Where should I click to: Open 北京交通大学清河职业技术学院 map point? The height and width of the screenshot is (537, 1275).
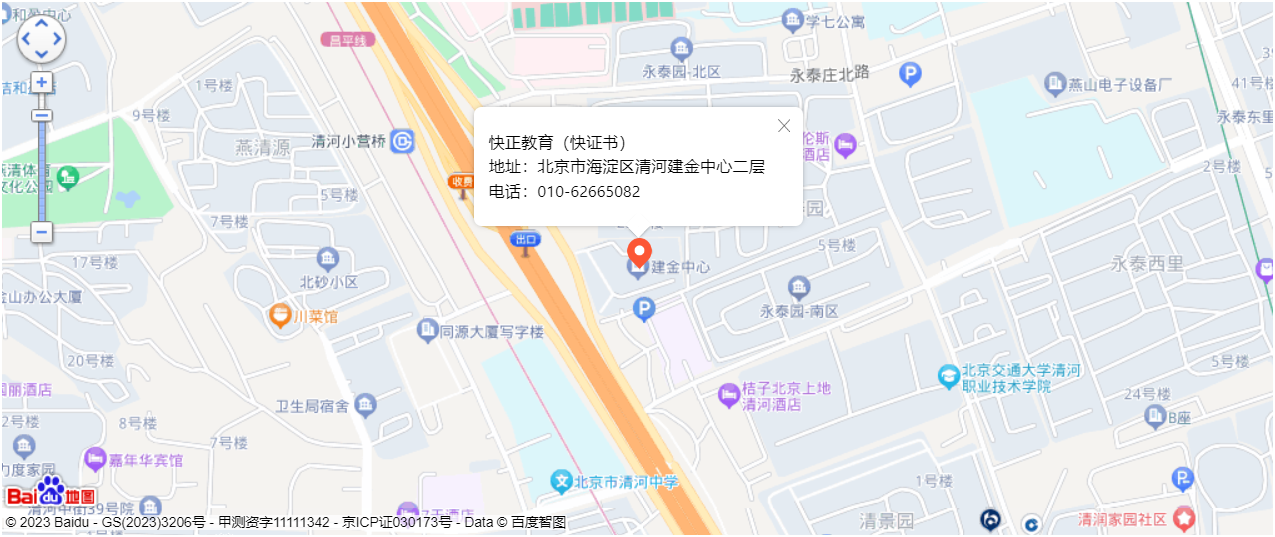coord(948,376)
